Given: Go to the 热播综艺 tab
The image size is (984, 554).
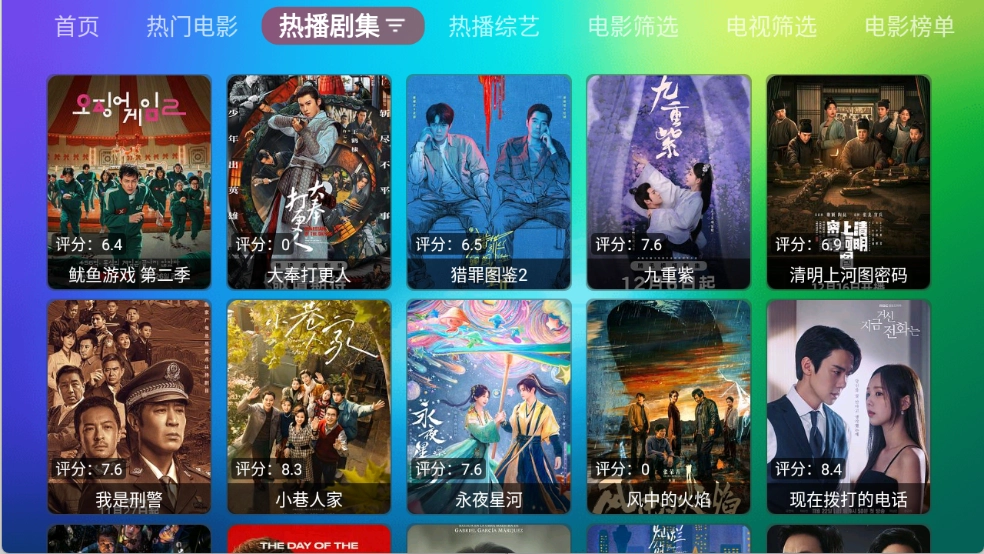Looking at the screenshot, I should click(494, 26).
